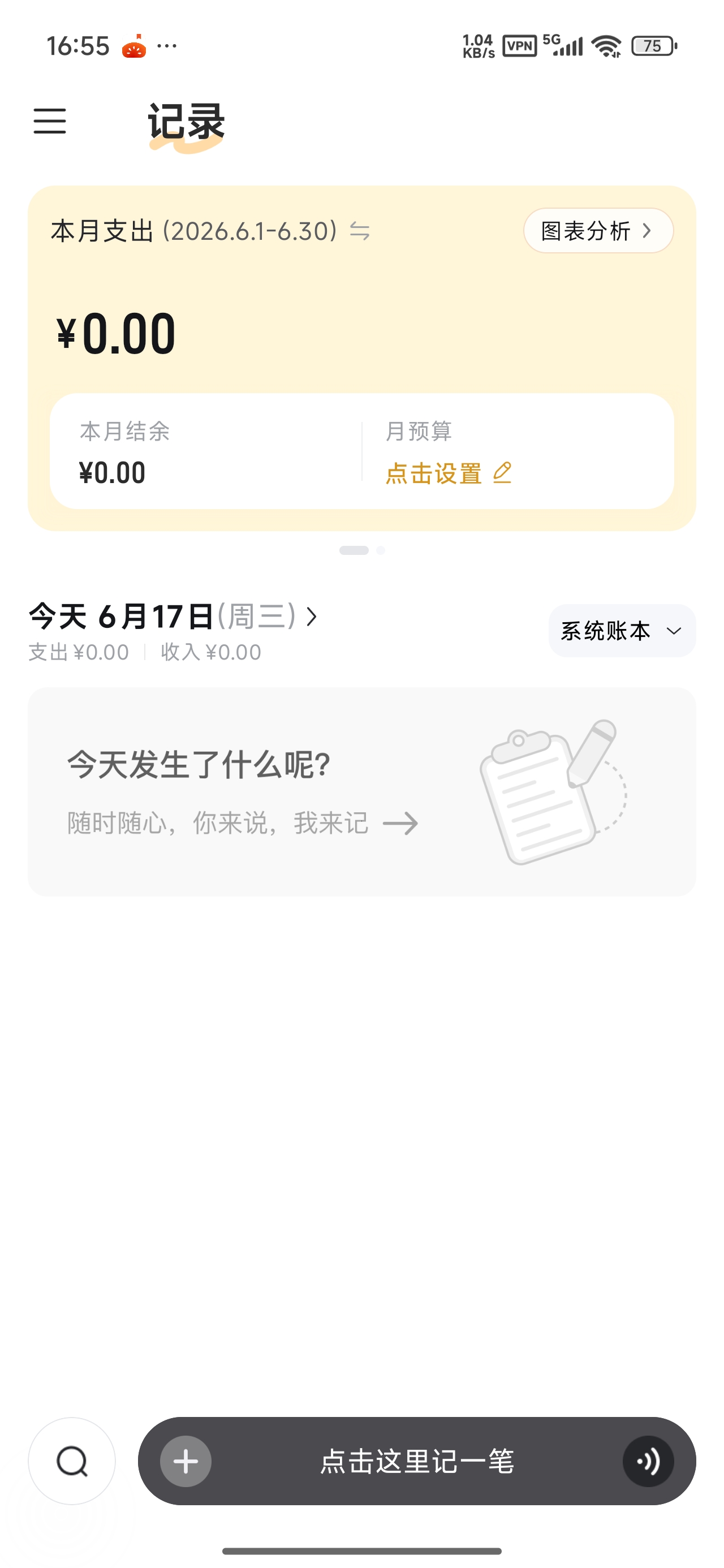724x1568 pixels.
Task: Open 图表分析 chart analysis
Action: pyautogui.click(x=598, y=231)
